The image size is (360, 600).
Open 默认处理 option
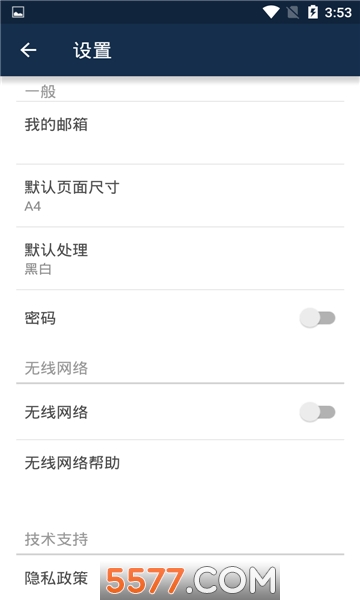click(x=180, y=259)
